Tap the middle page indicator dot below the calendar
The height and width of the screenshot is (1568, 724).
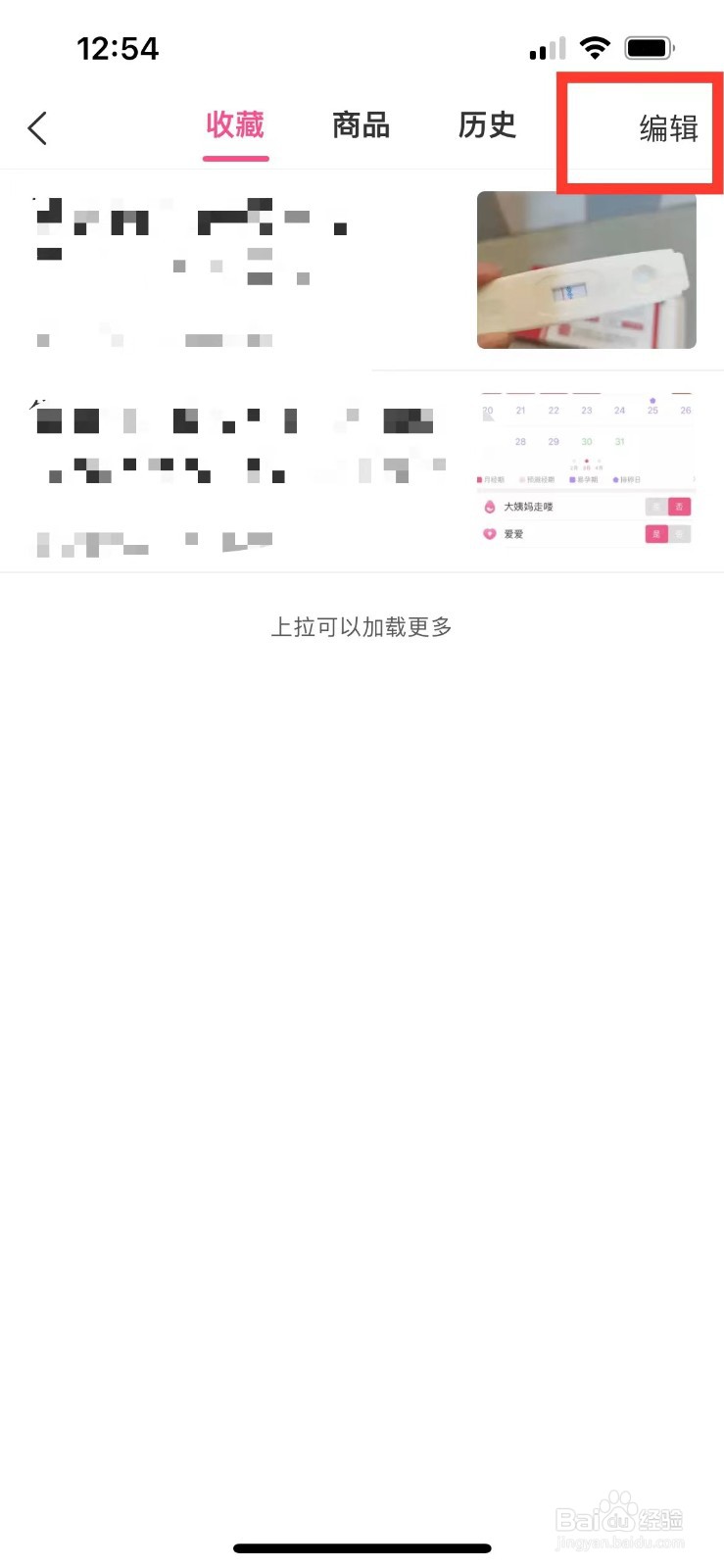(x=587, y=460)
